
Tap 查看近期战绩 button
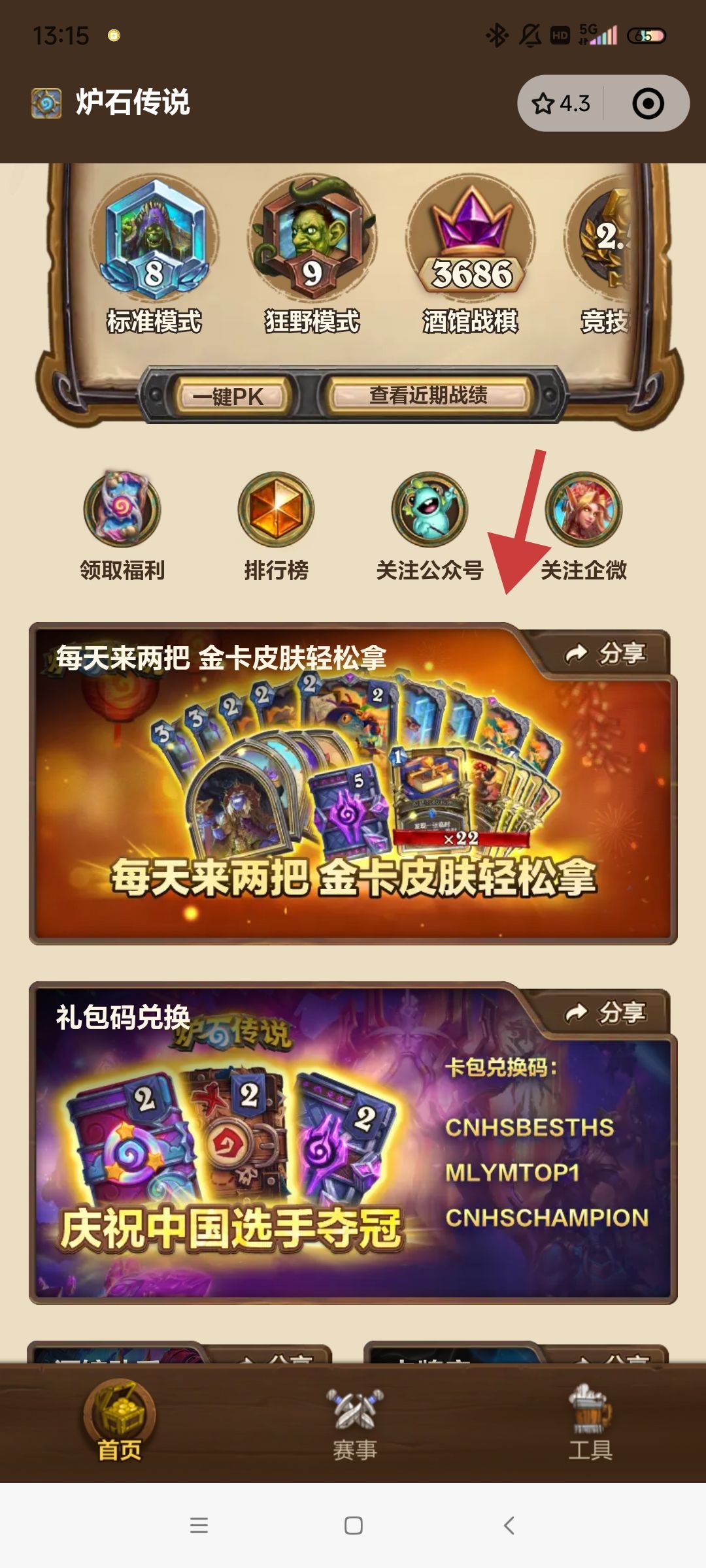coord(428,395)
